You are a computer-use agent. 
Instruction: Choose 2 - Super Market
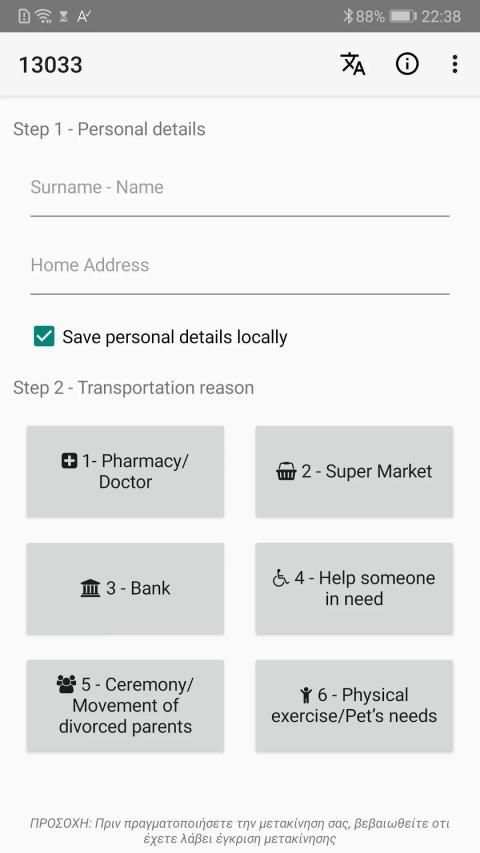[354, 472]
